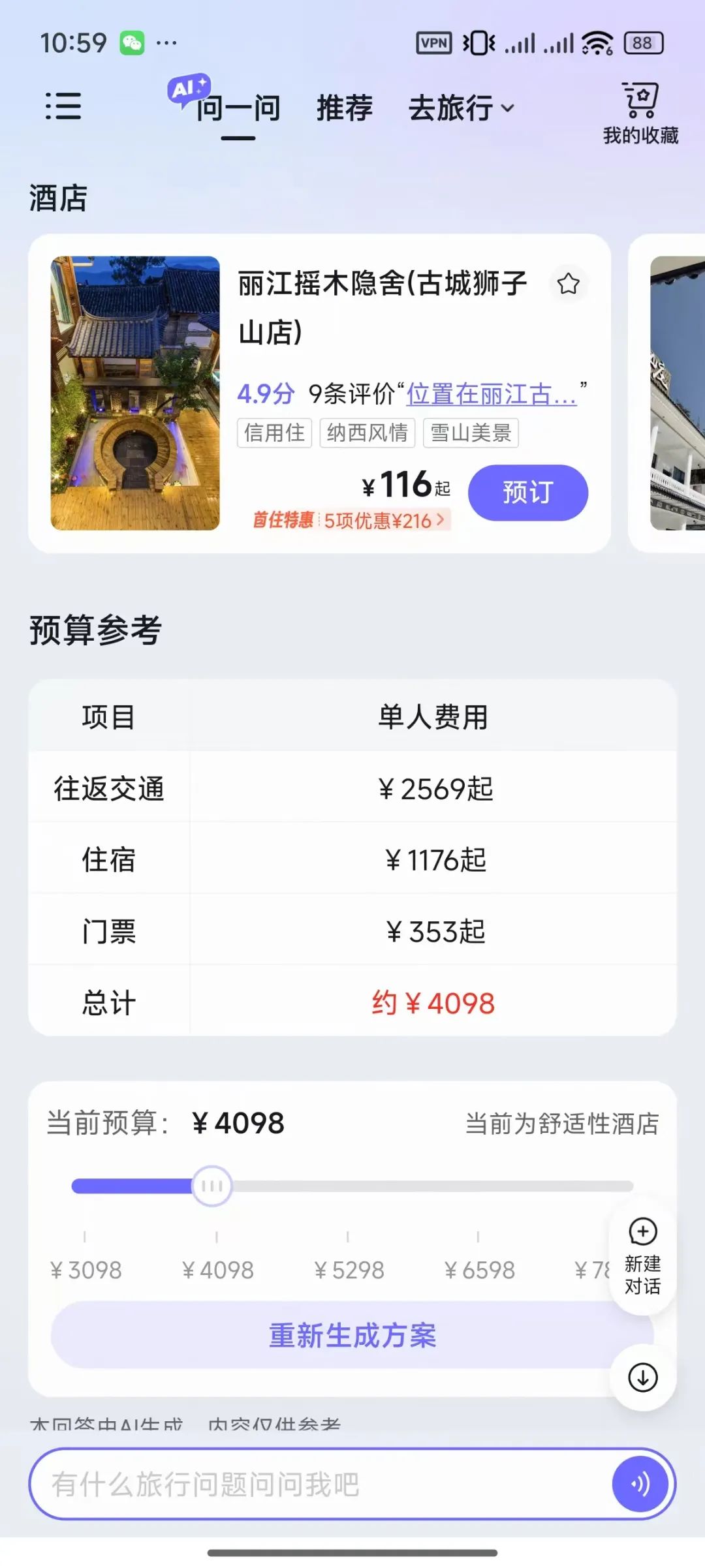Image resolution: width=705 pixels, height=1568 pixels.
Task: Favorite the 丽江摇木隐舍 hotel with star icon
Action: (568, 284)
